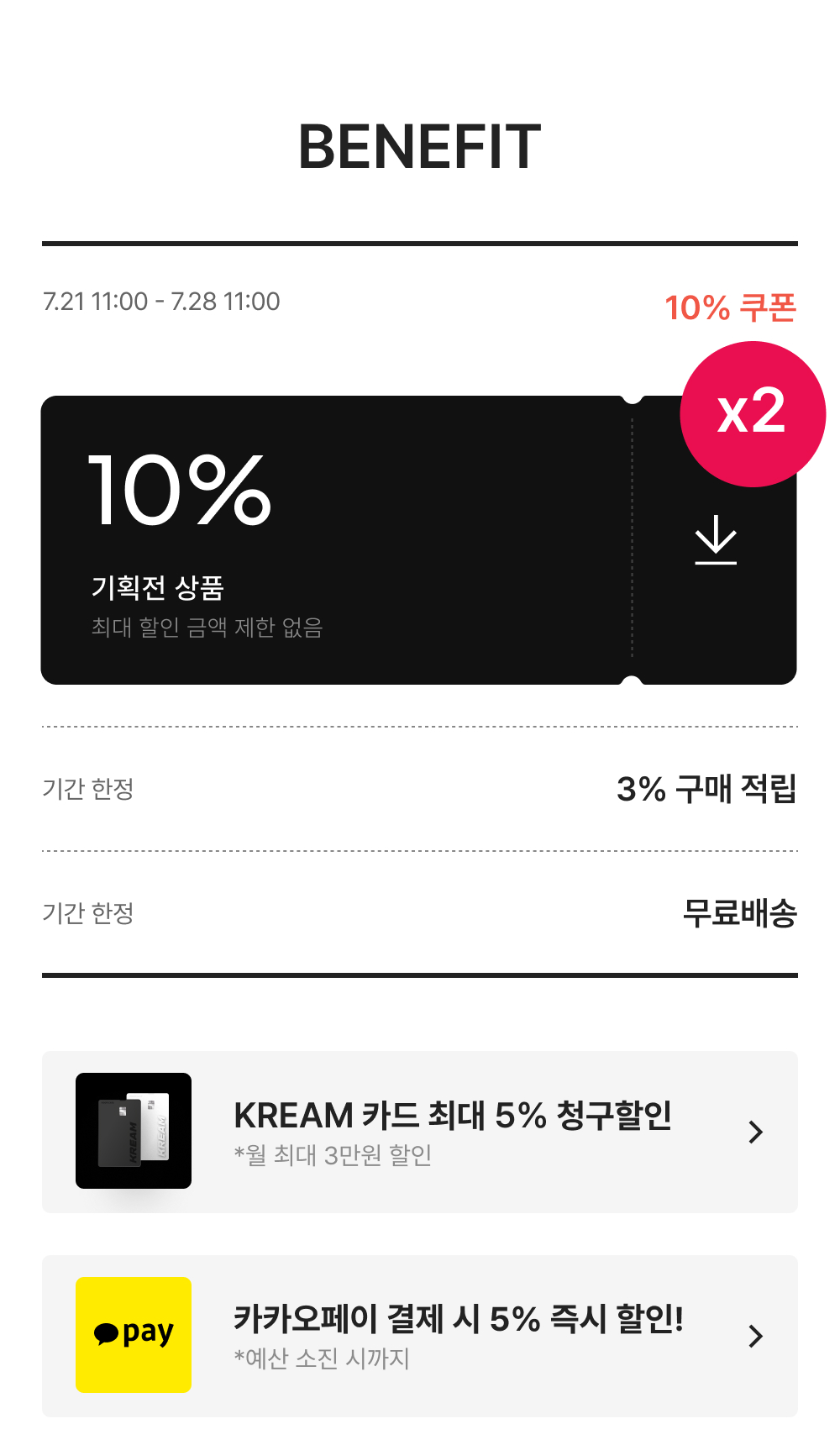The width and height of the screenshot is (840, 1445).
Task: Open KREAM 카드 최대 5% 청구할인 banner
Action: click(x=420, y=1132)
